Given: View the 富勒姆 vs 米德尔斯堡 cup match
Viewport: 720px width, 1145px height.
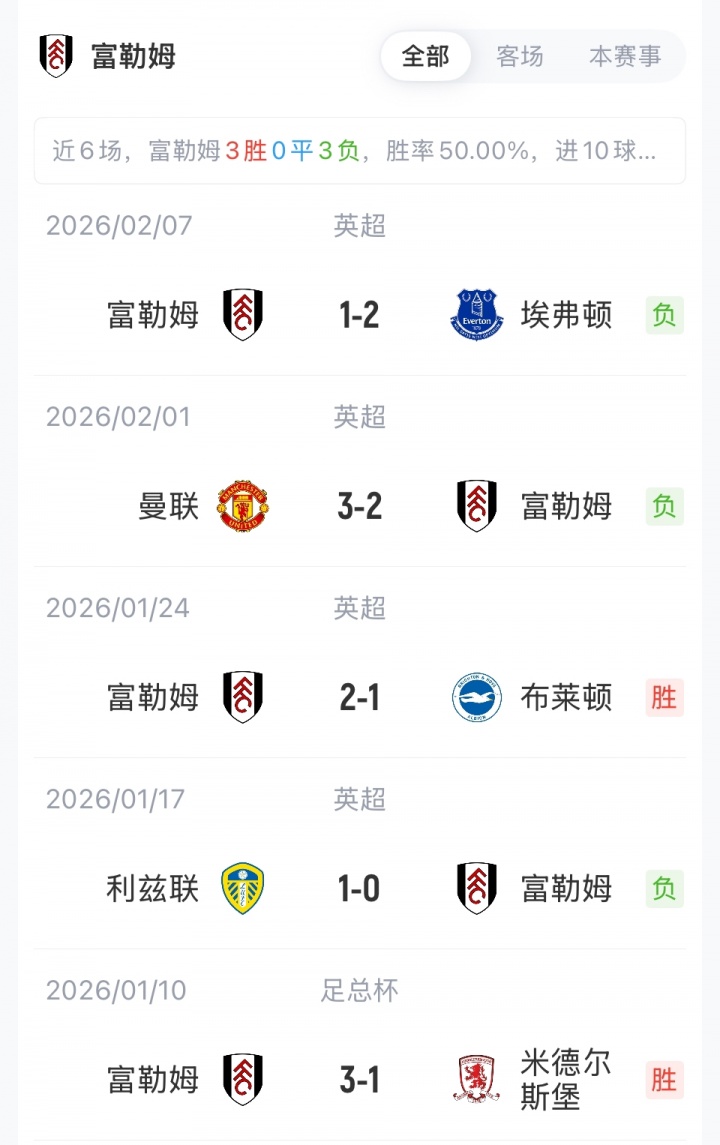Looking at the screenshot, I should (x=359, y=1080).
